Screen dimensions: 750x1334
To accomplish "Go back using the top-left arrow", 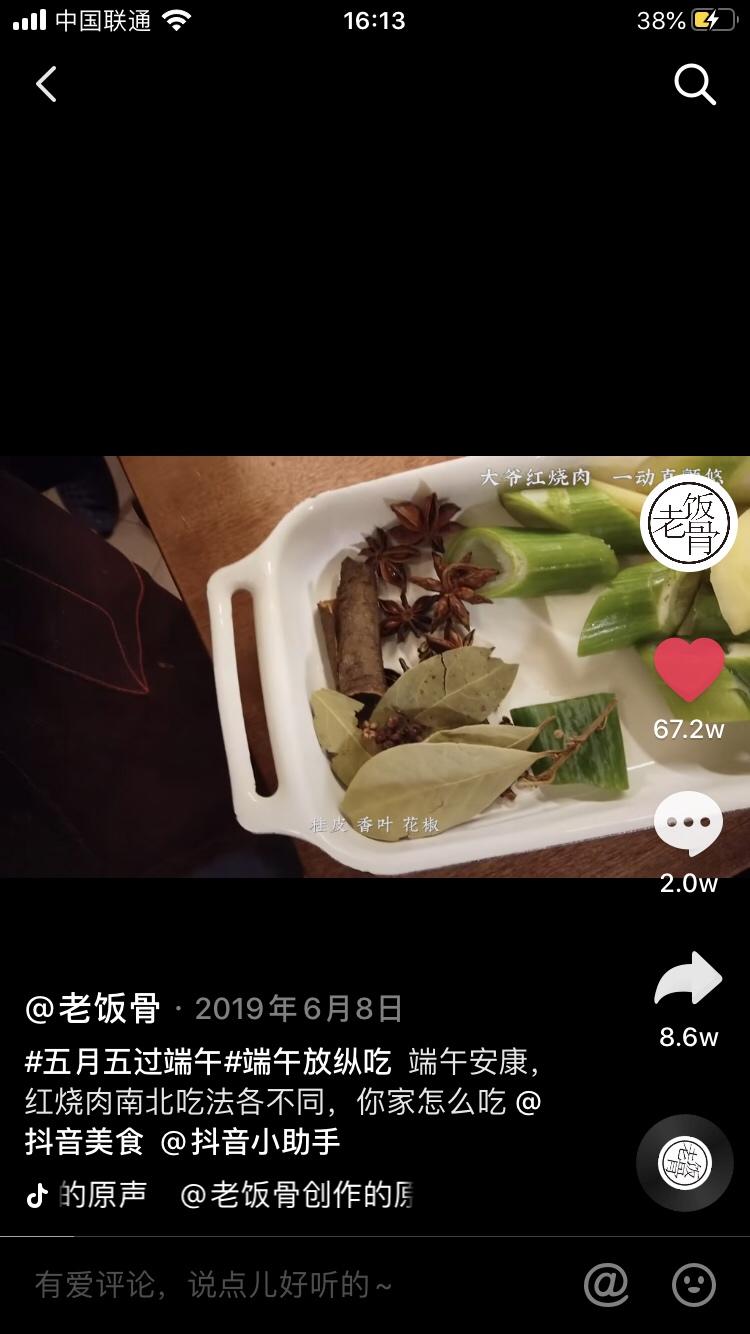I will point(46,85).
